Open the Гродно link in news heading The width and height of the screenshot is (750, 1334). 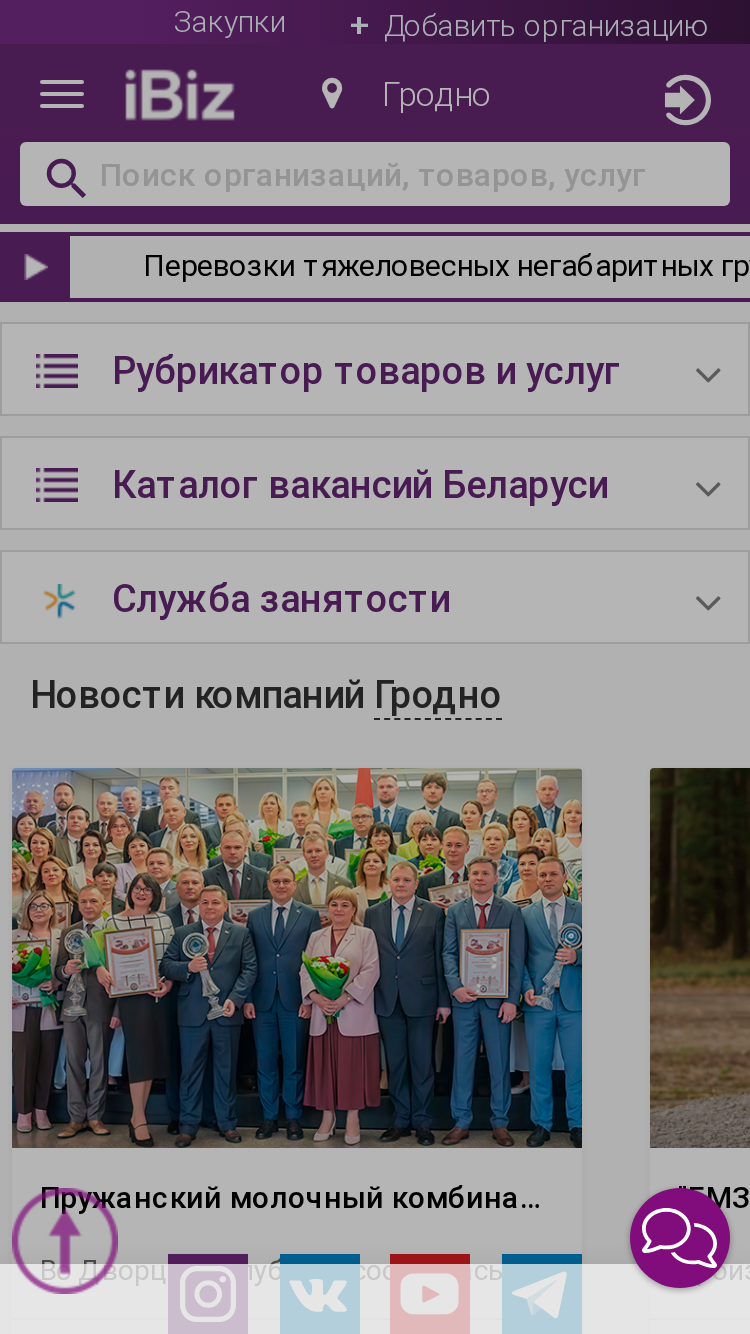(438, 695)
